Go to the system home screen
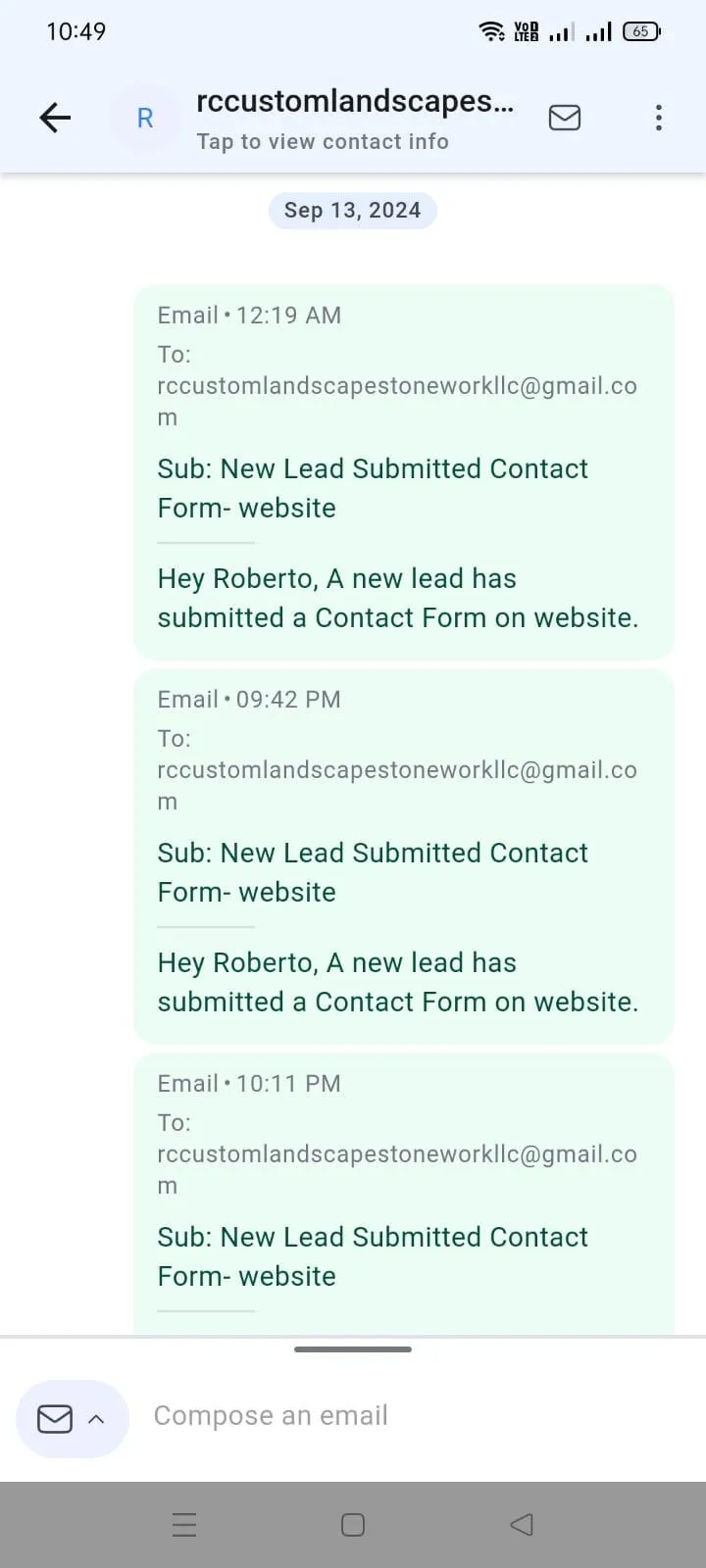Viewport: 706px width, 1568px height. tap(353, 1525)
